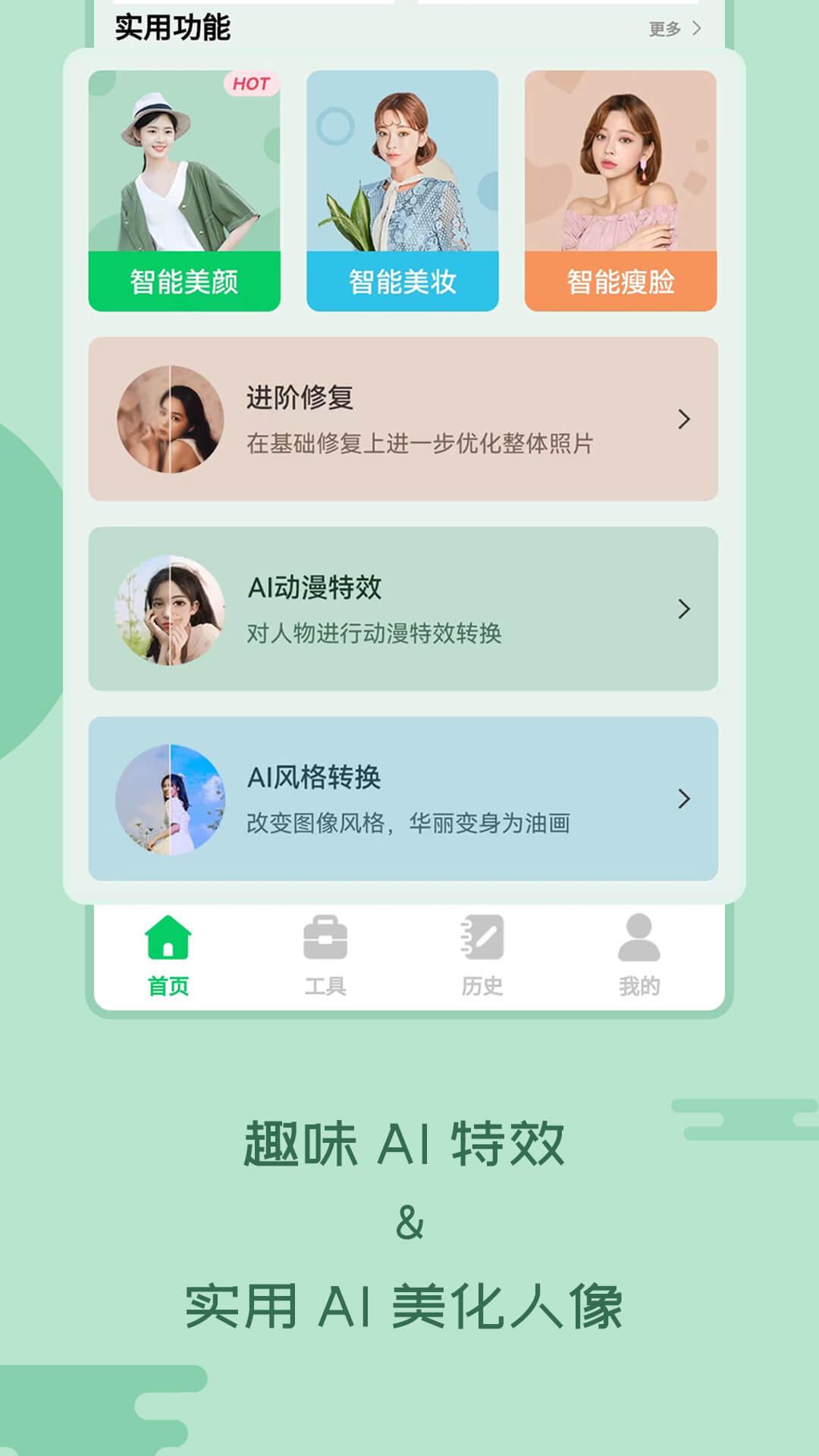Open AI风格转换 oil painting style converter

(402, 799)
